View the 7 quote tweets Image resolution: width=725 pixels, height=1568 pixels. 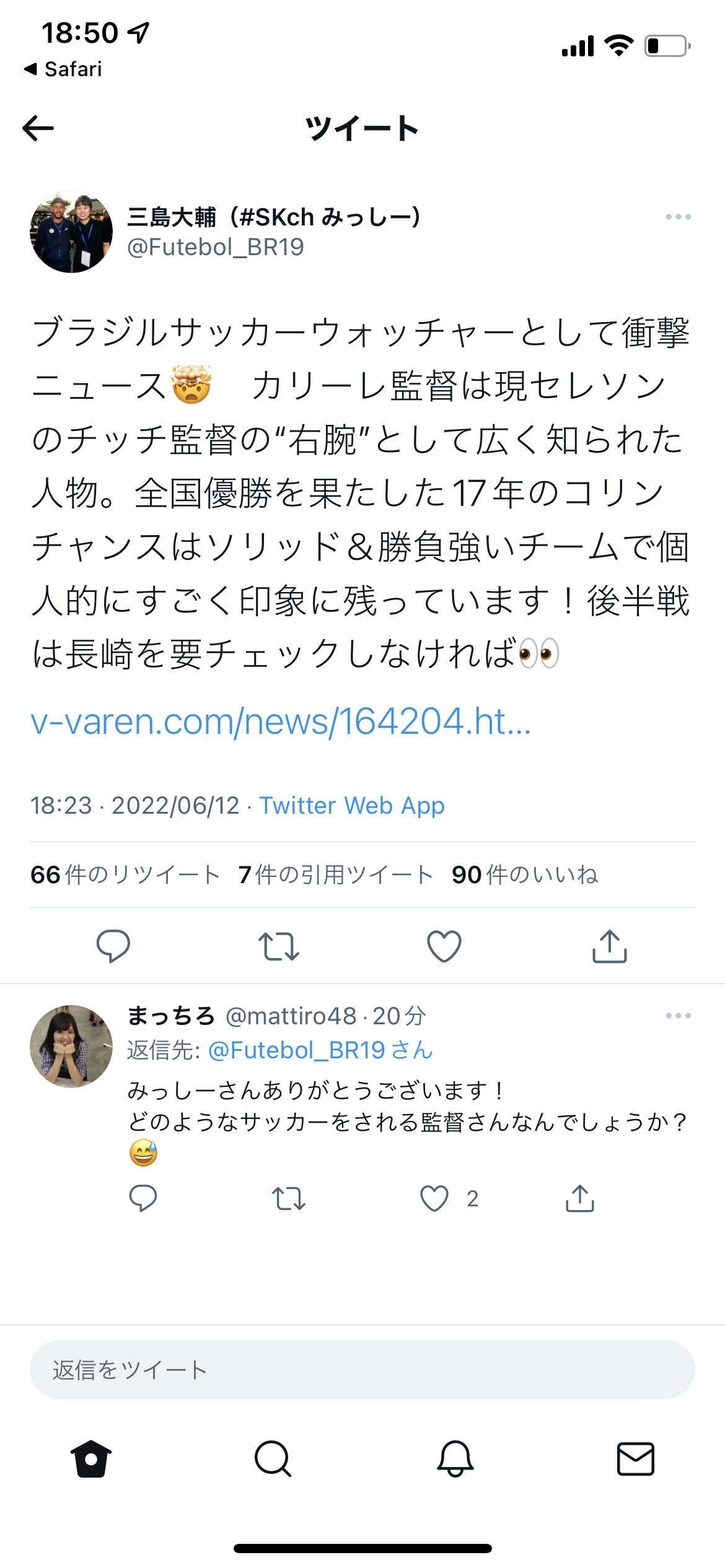335,875
